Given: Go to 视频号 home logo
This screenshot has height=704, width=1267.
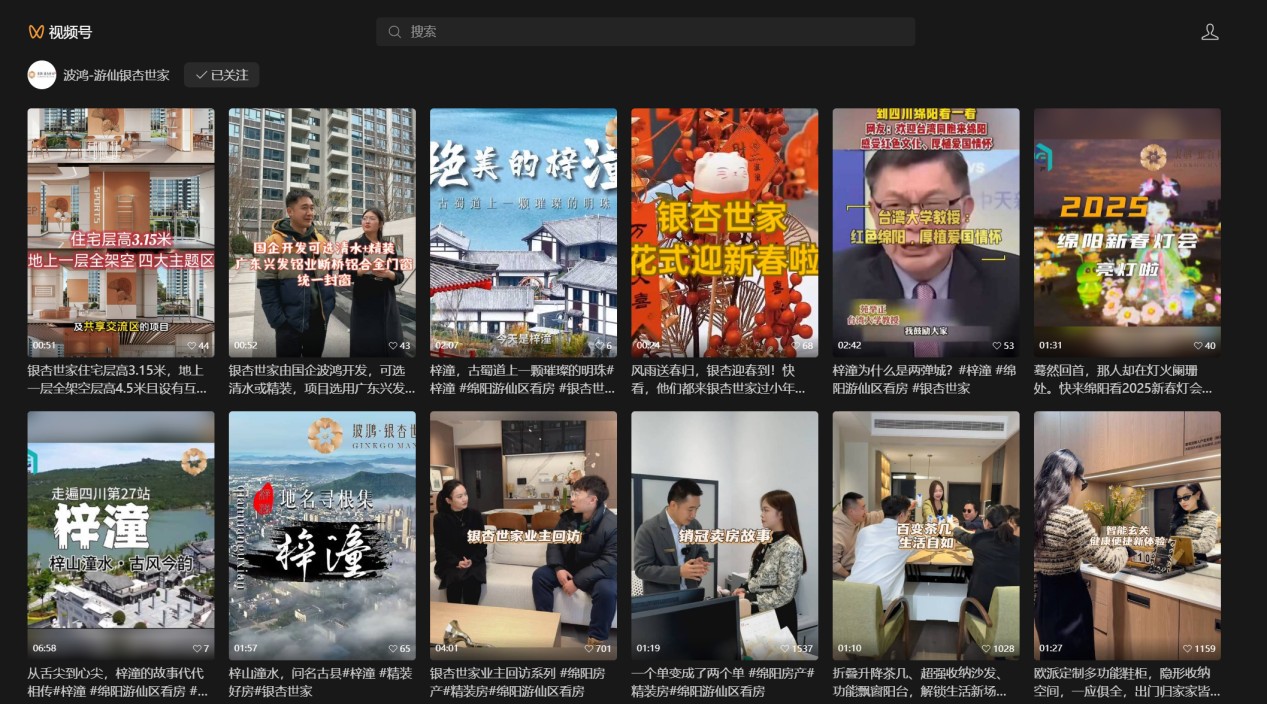Looking at the screenshot, I should coord(60,32).
